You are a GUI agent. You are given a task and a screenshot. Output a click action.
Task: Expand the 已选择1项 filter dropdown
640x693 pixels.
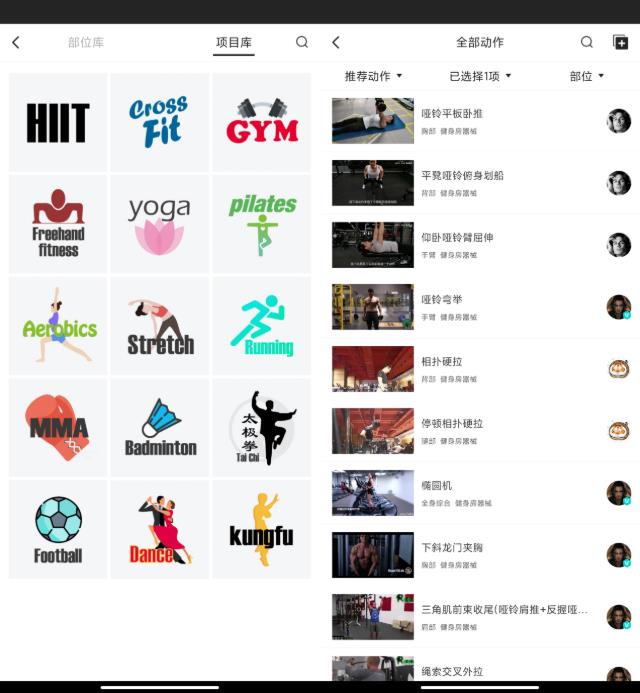pyautogui.click(x=480, y=76)
